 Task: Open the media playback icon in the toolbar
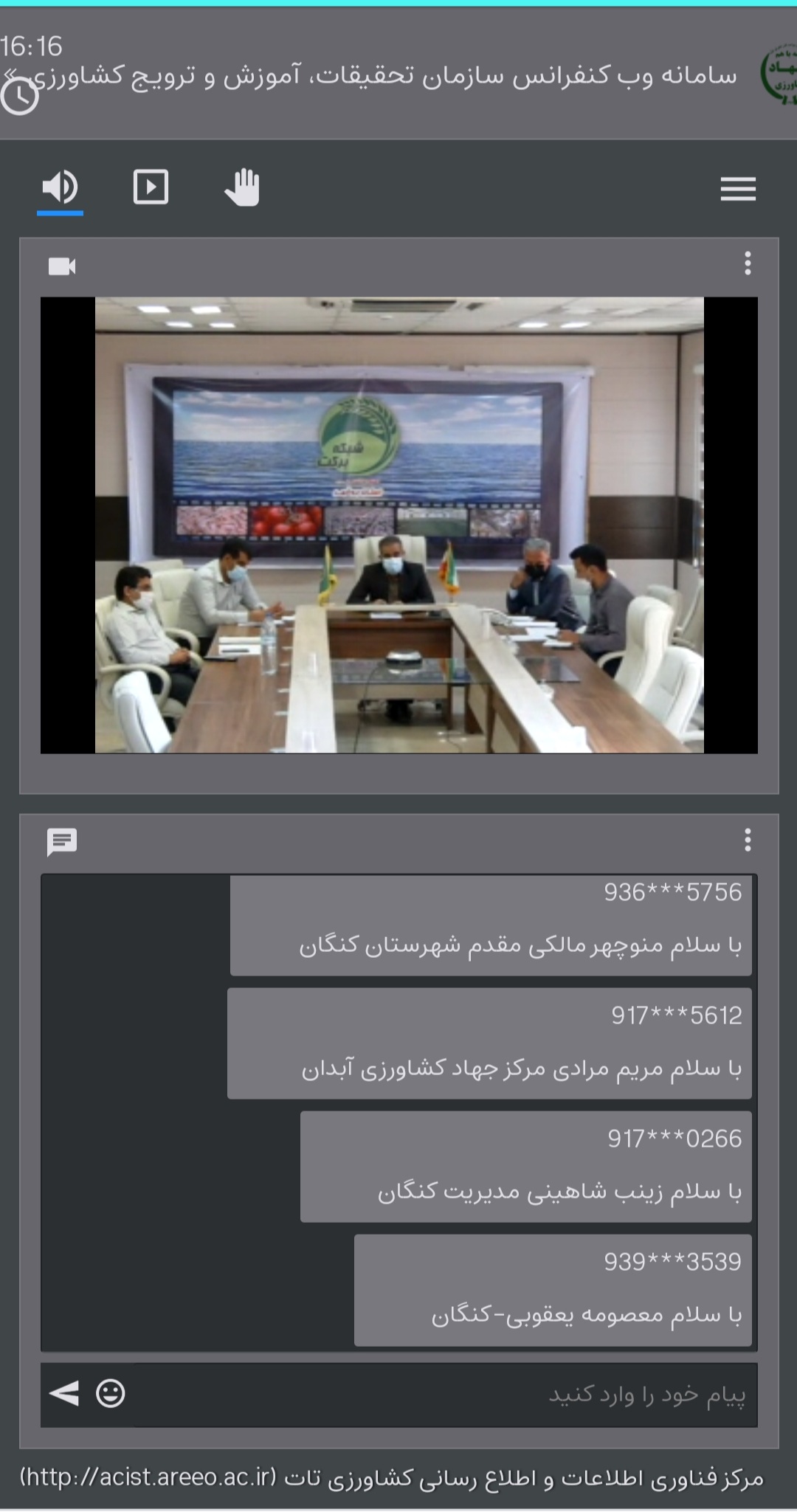[151, 187]
